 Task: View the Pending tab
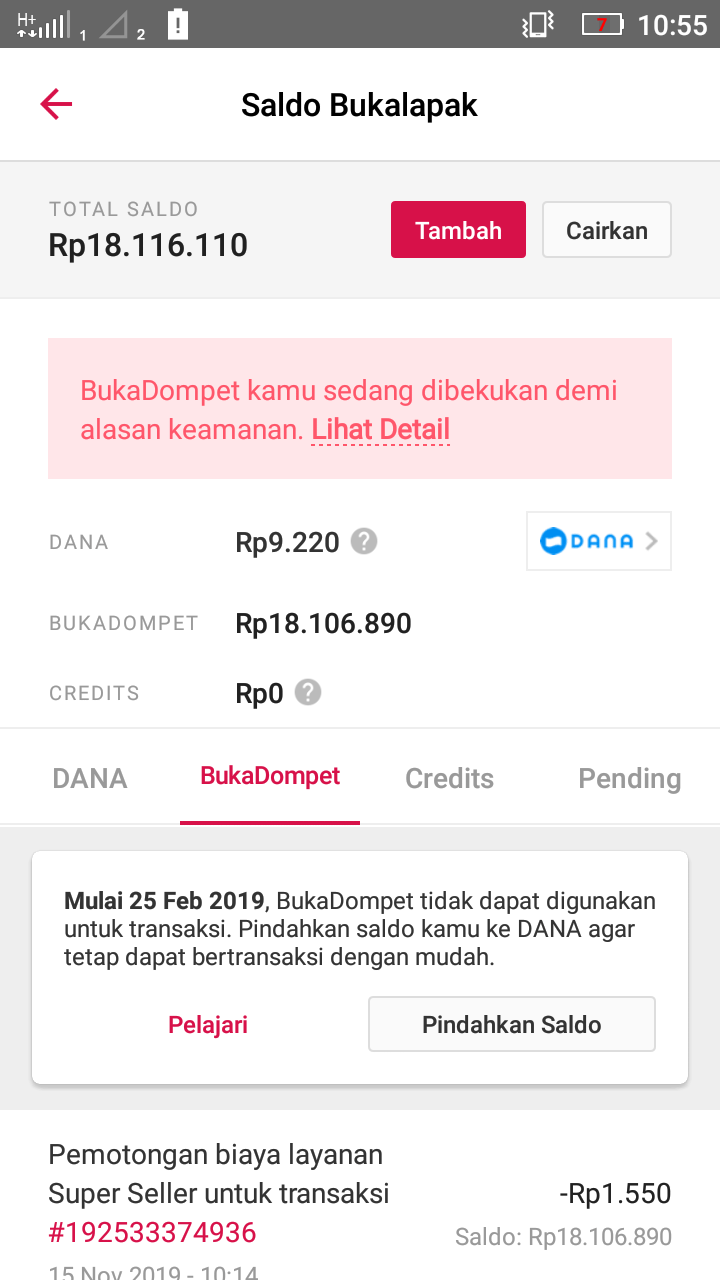click(630, 778)
